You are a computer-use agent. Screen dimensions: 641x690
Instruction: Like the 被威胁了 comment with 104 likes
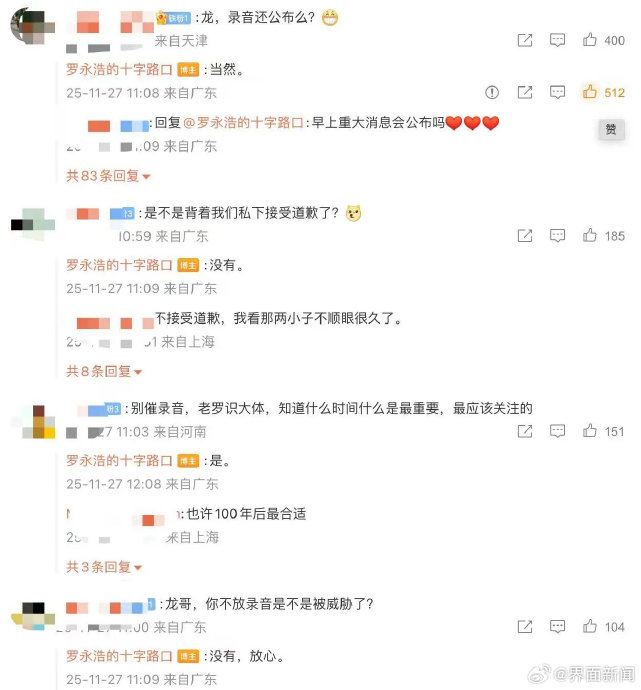(589, 626)
